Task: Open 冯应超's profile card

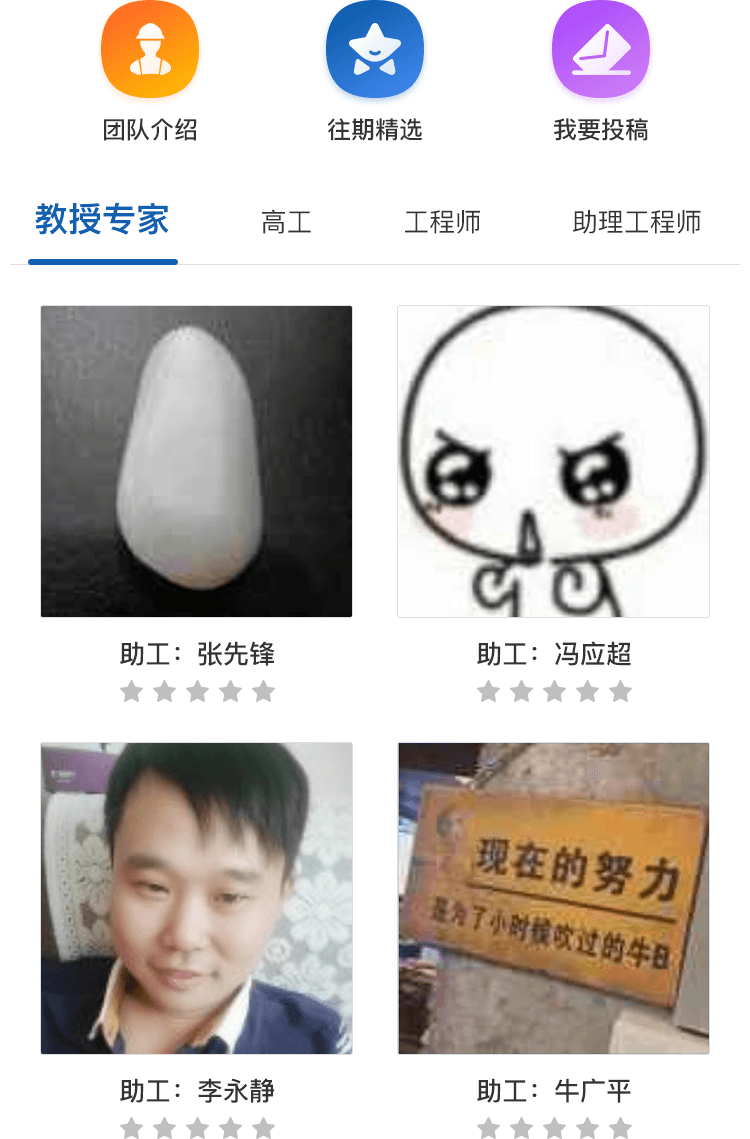Action: tap(553, 461)
